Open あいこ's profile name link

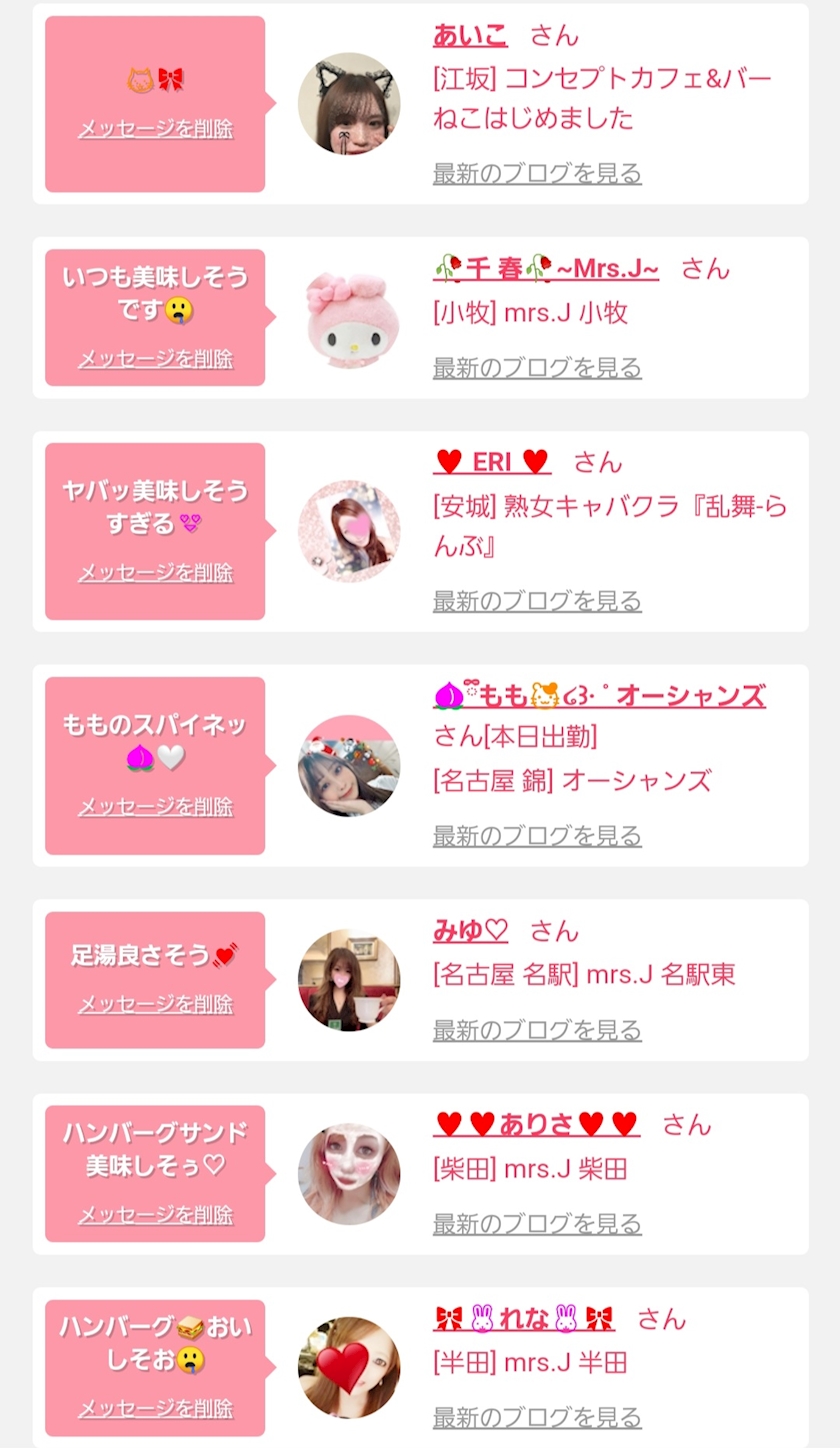click(470, 36)
